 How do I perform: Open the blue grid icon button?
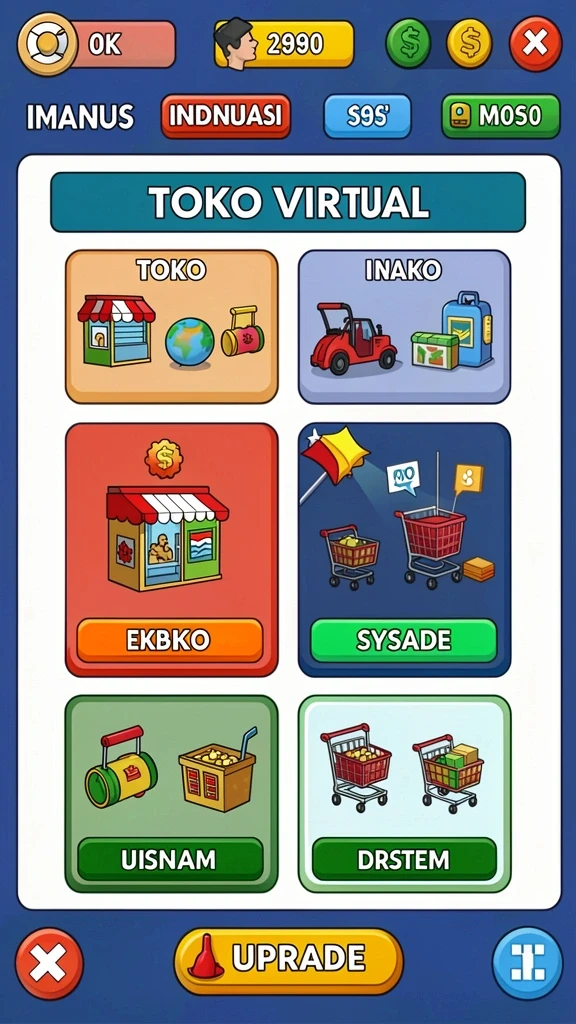[527, 963]
